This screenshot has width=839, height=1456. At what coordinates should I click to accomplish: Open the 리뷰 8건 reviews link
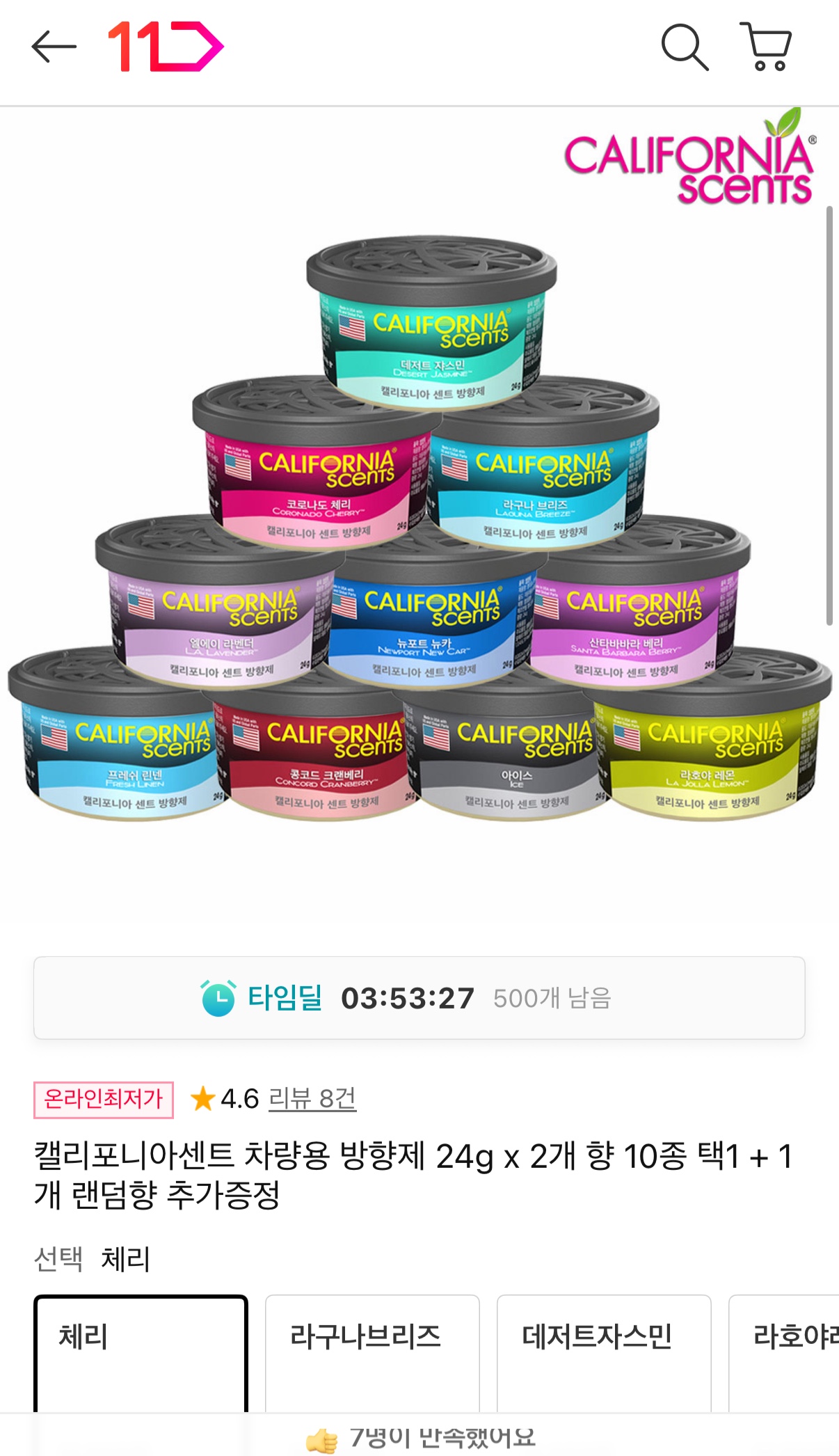tap(312, 1098)
